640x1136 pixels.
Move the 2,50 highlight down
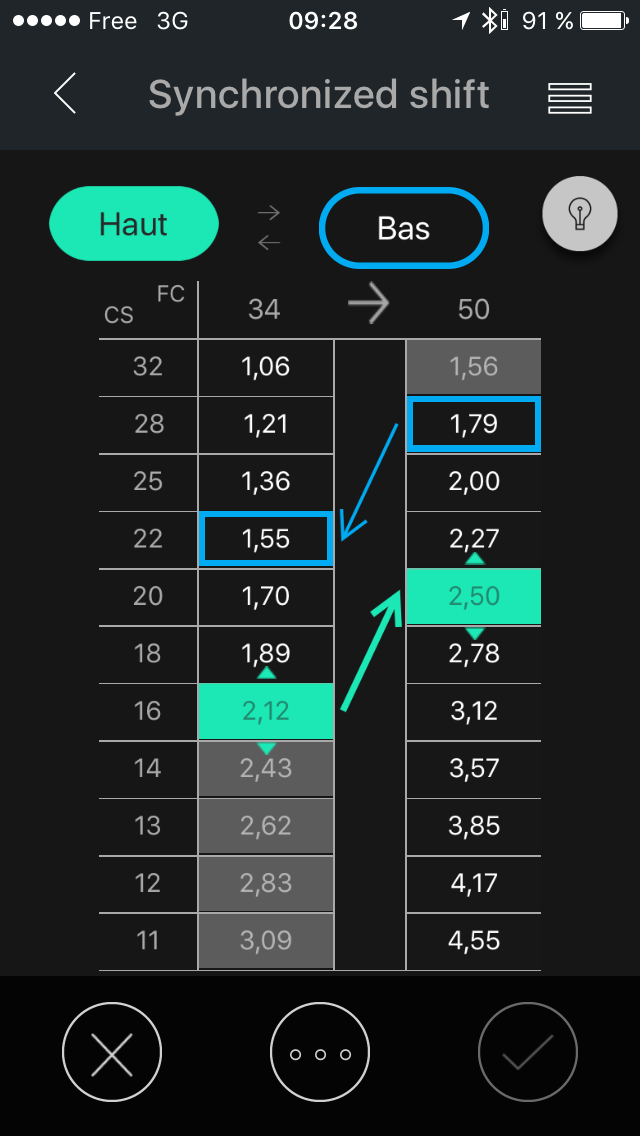click(474, 632)
